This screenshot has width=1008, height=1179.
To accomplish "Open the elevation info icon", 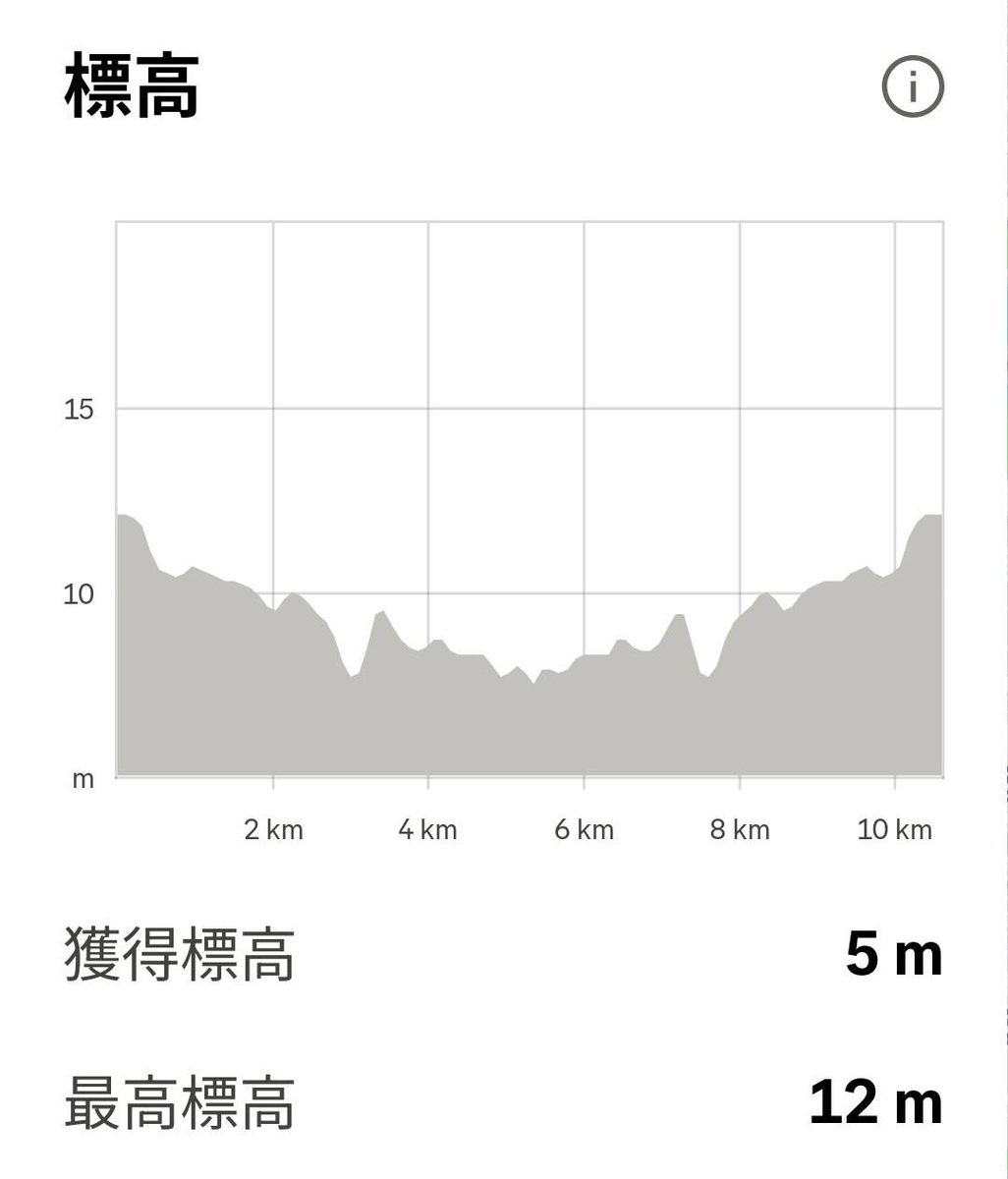I will coord(913,87).
